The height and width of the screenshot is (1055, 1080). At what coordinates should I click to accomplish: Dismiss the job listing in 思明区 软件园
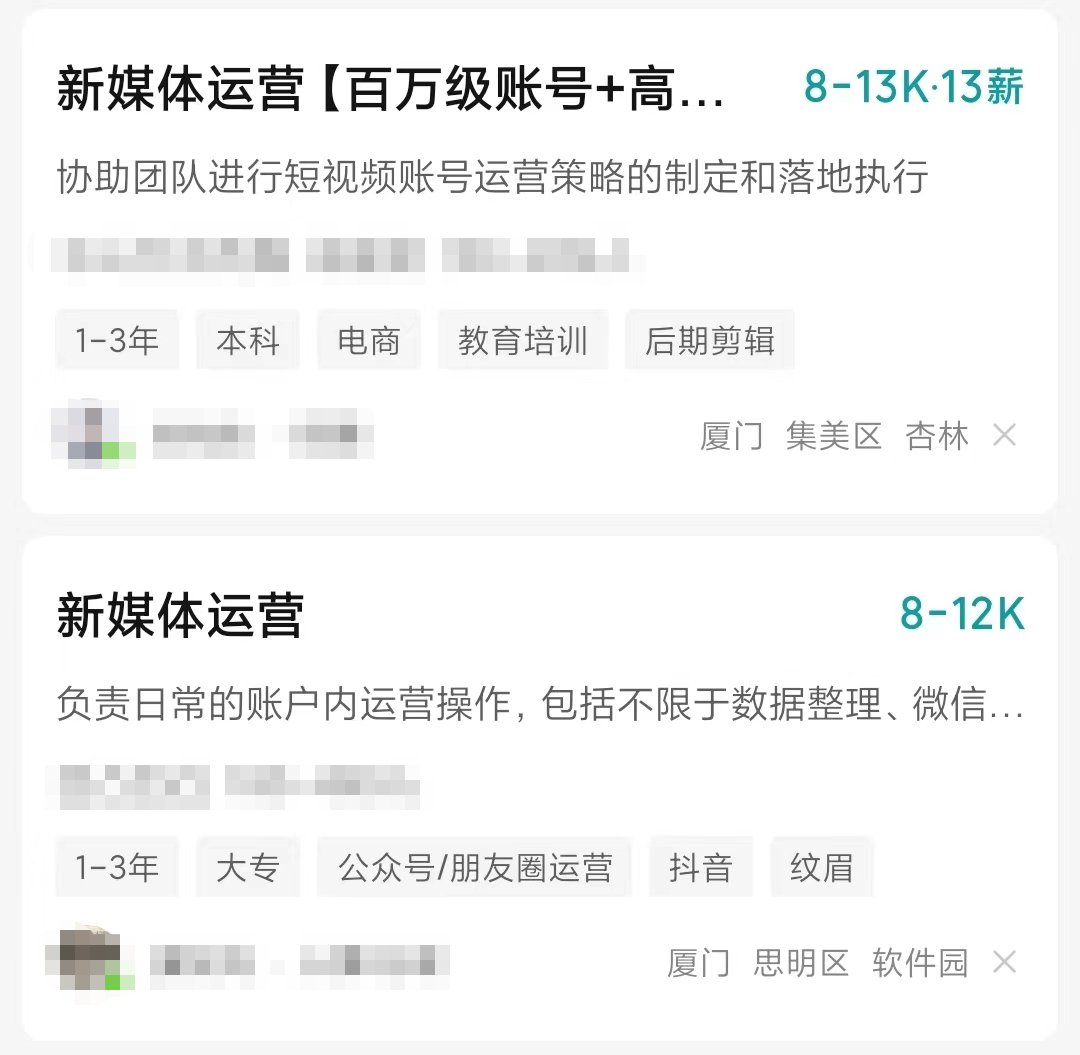(x=1004, y=962)
